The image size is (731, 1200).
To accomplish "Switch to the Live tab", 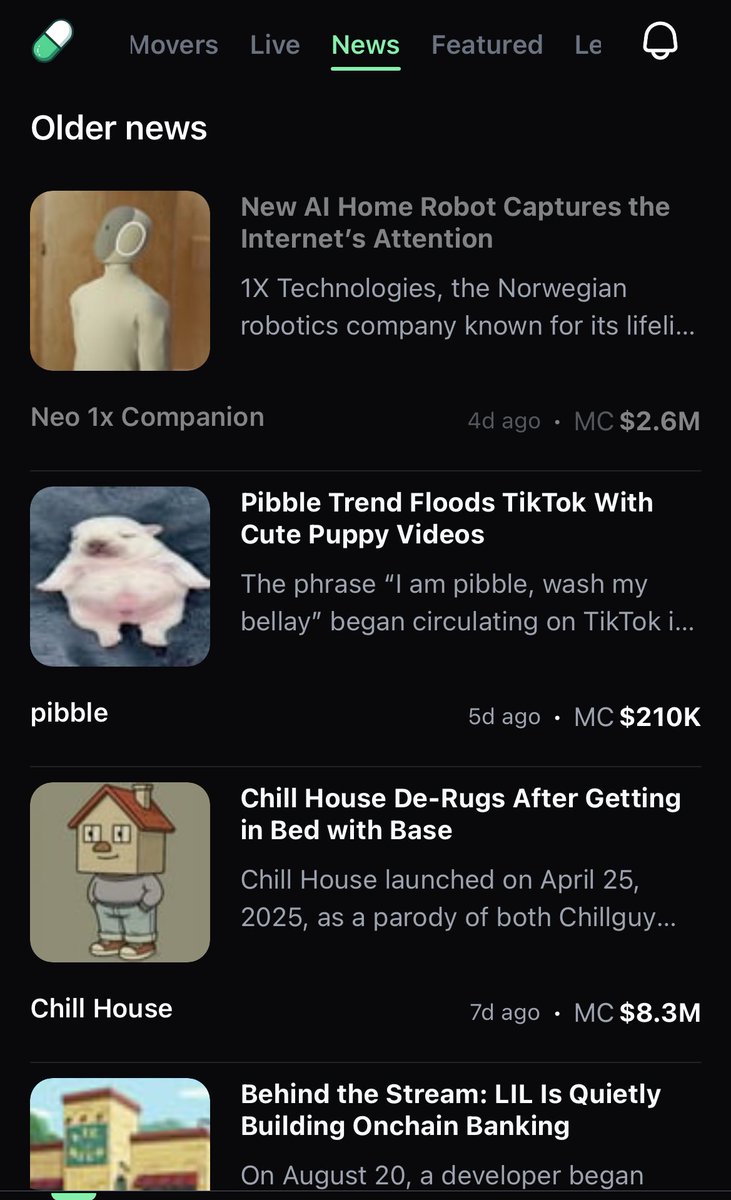I will pos(275,45).
